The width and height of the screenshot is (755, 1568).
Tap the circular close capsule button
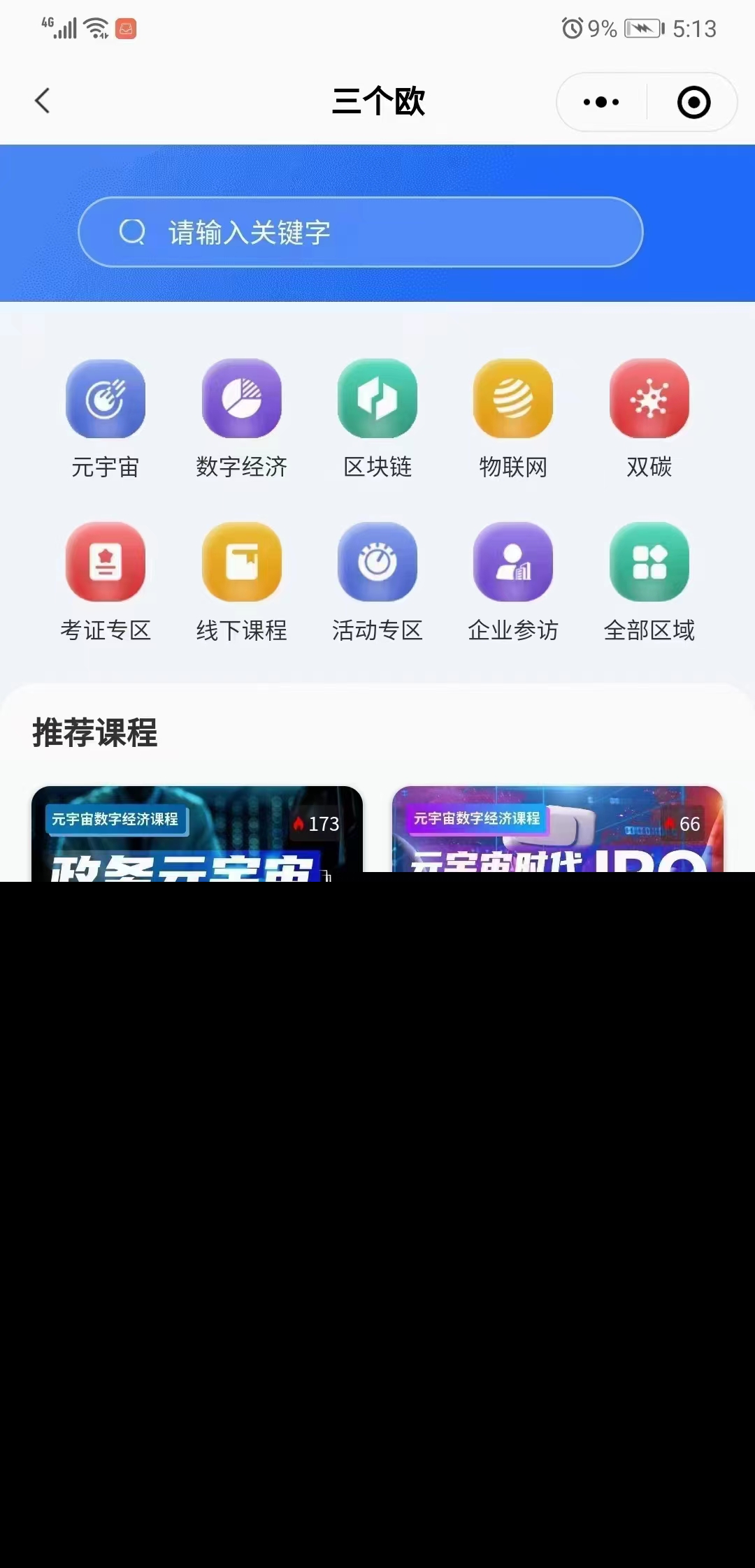tap(693, 101)
